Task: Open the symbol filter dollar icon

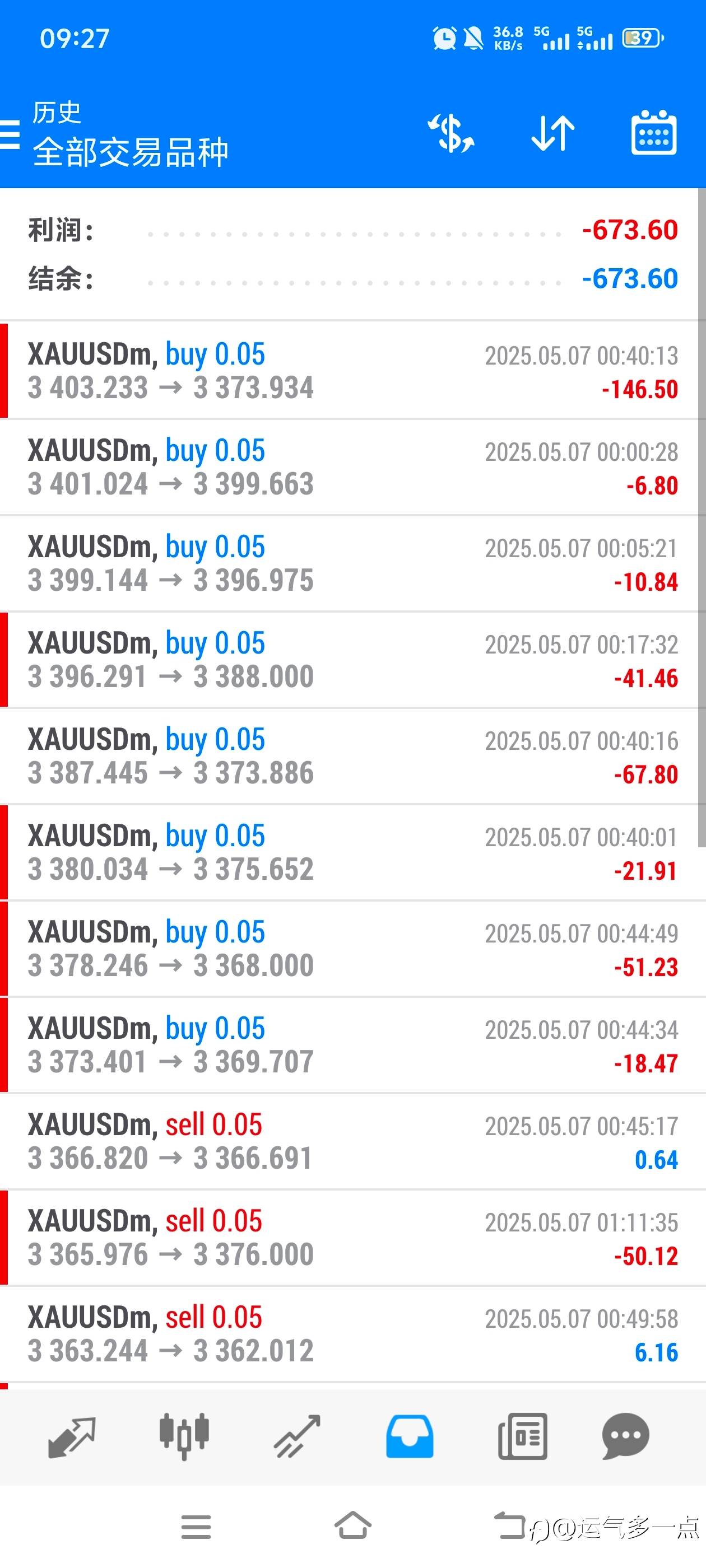Action: 452,133
